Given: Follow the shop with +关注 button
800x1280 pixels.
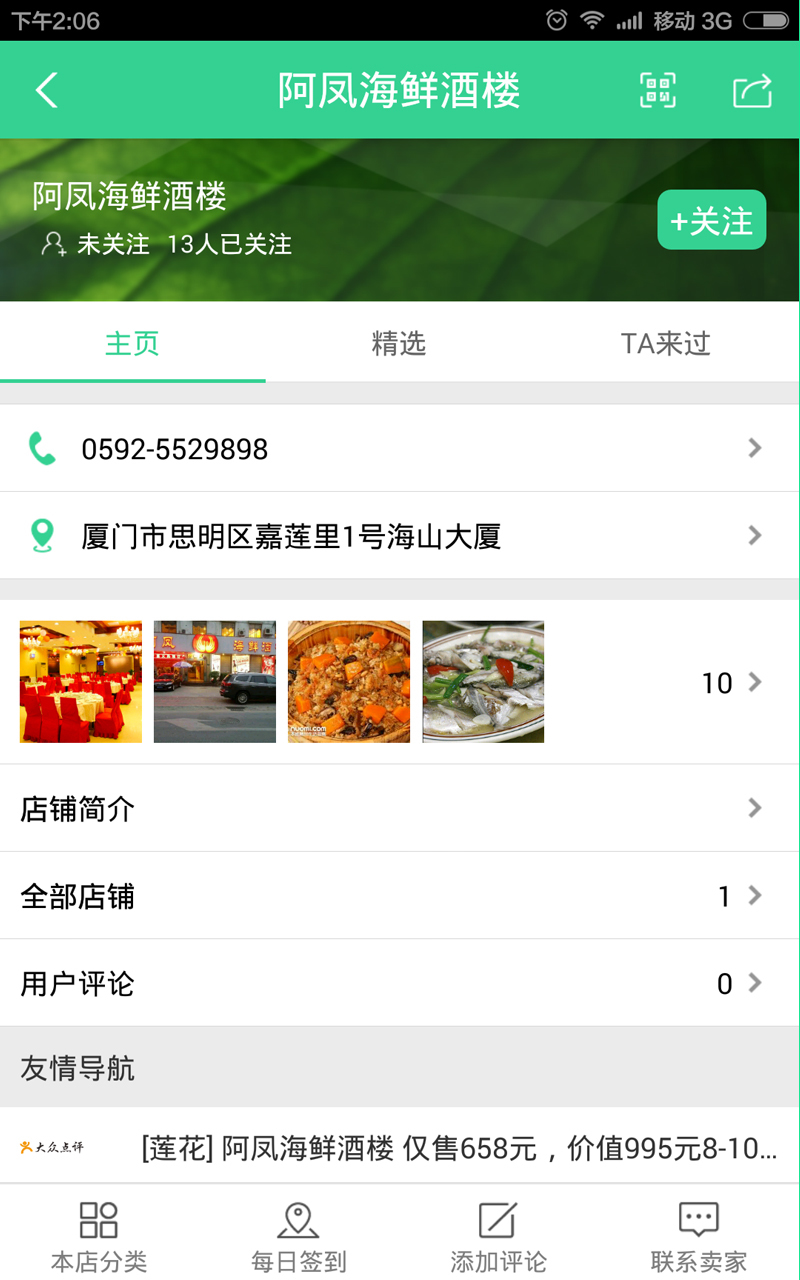Looking at the screenshot, I should tap(711, 220).
